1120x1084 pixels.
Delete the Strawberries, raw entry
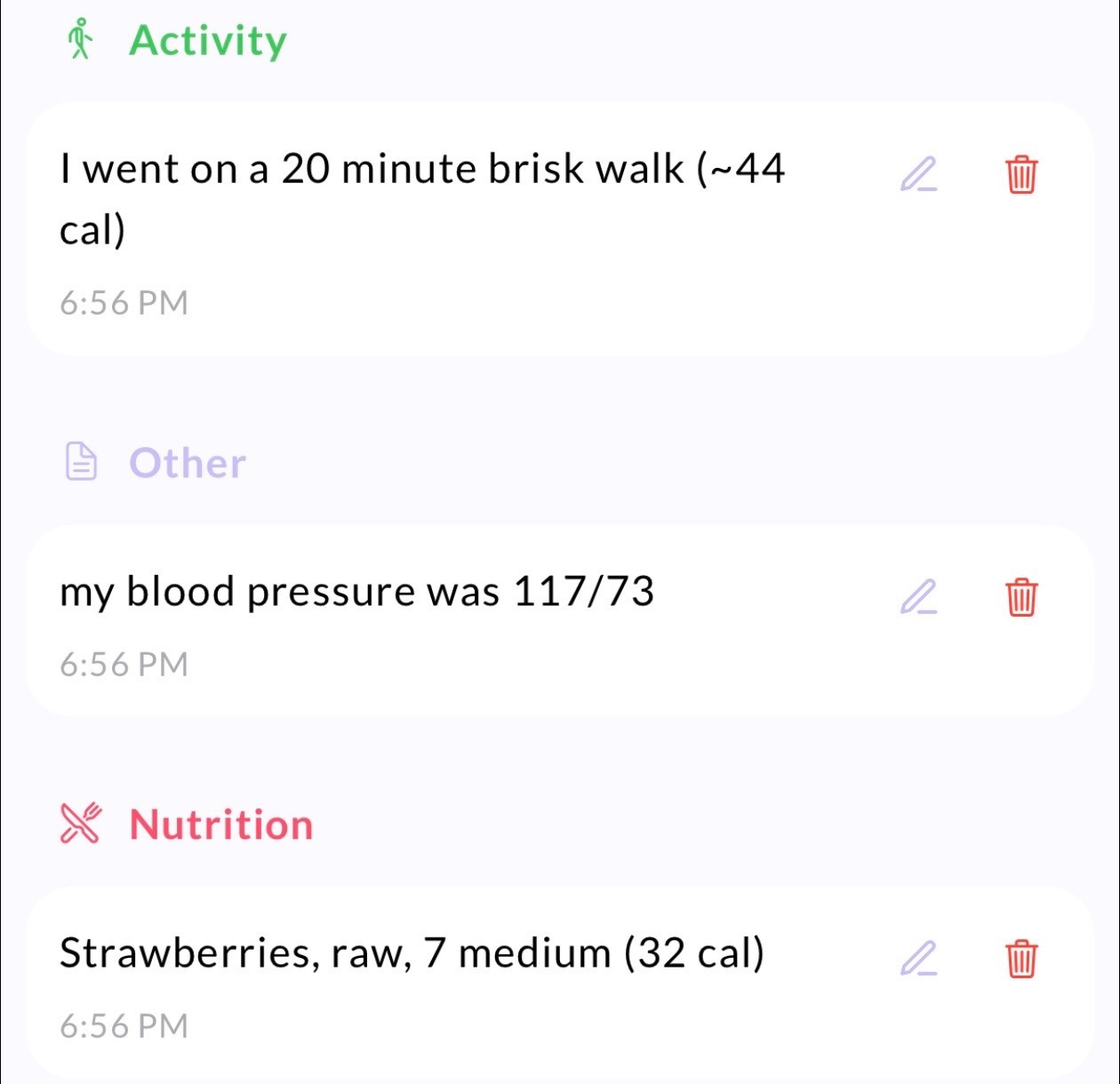[x=1021, y=958]
